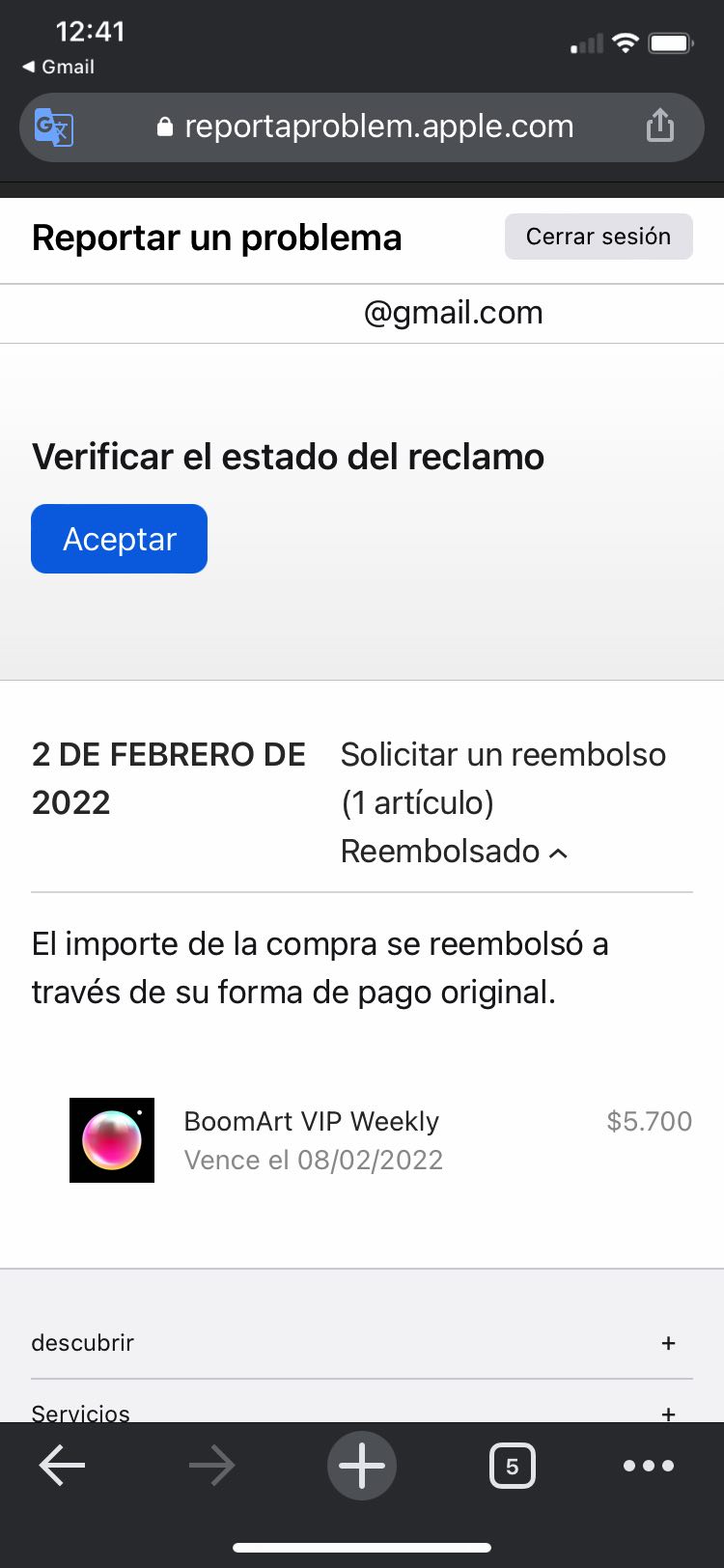Open the tab switcher showing 5 tabs
The image size is (724, 1568).
(513, 1466)
